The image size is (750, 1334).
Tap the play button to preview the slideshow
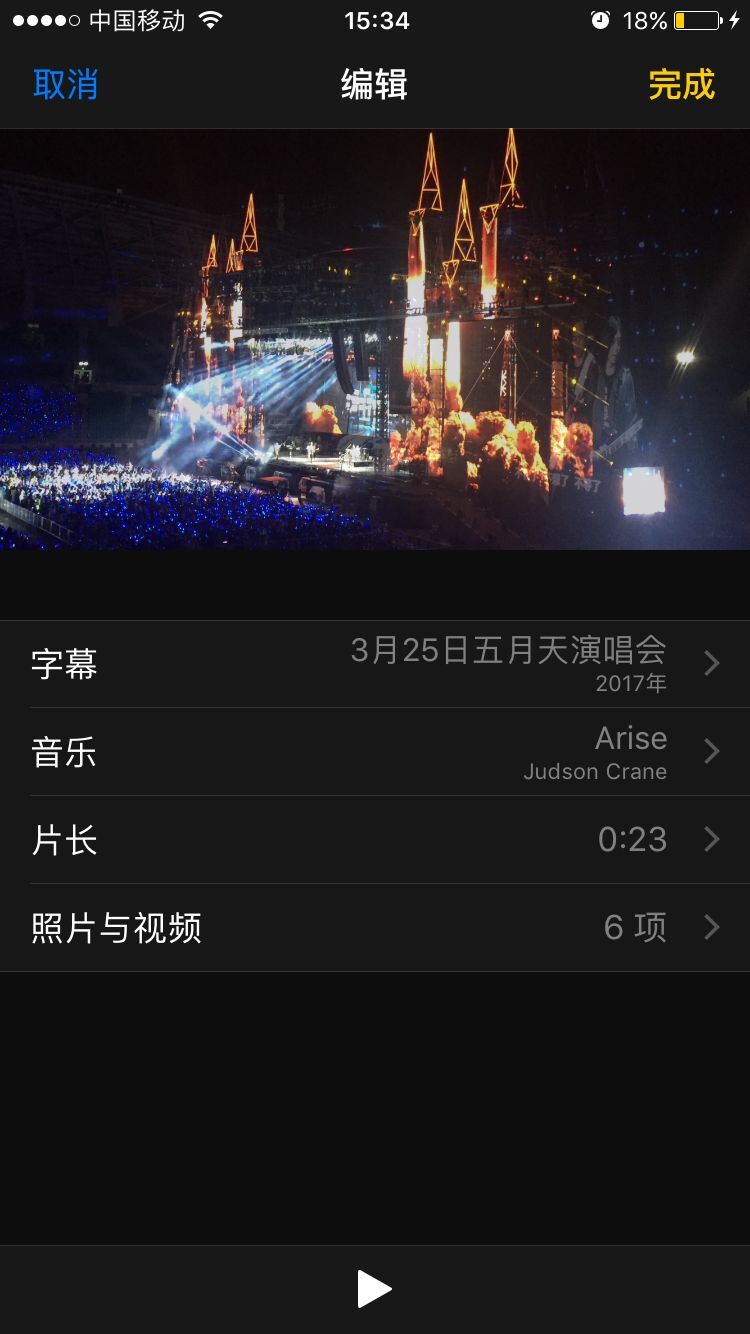pyautogui.click(x=375, y=1288)
